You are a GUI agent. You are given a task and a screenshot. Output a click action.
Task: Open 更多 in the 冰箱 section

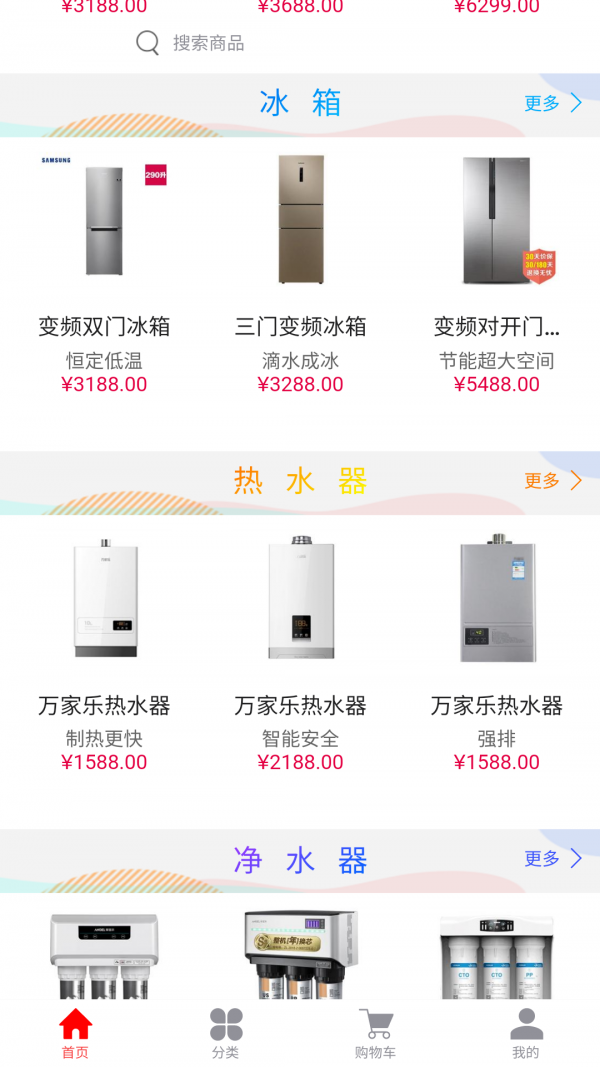coord(552,103)
